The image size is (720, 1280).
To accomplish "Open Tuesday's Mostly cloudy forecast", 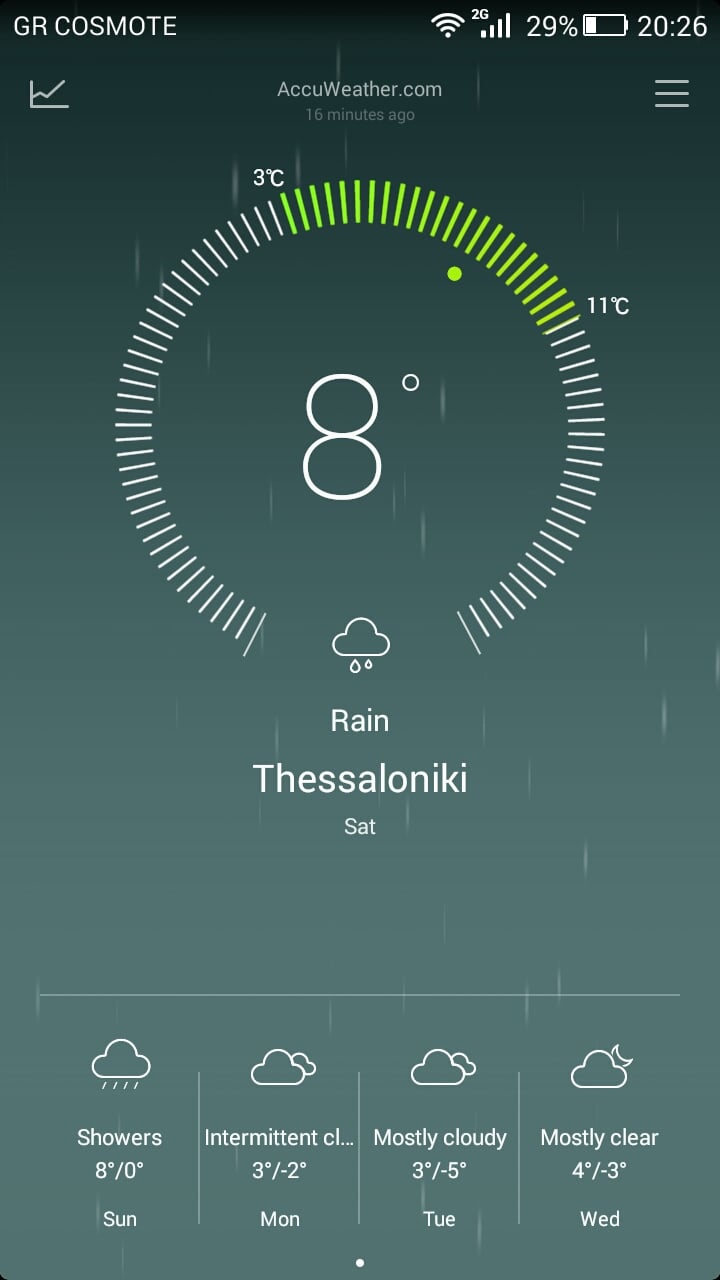I will (x=440, y=1134).
